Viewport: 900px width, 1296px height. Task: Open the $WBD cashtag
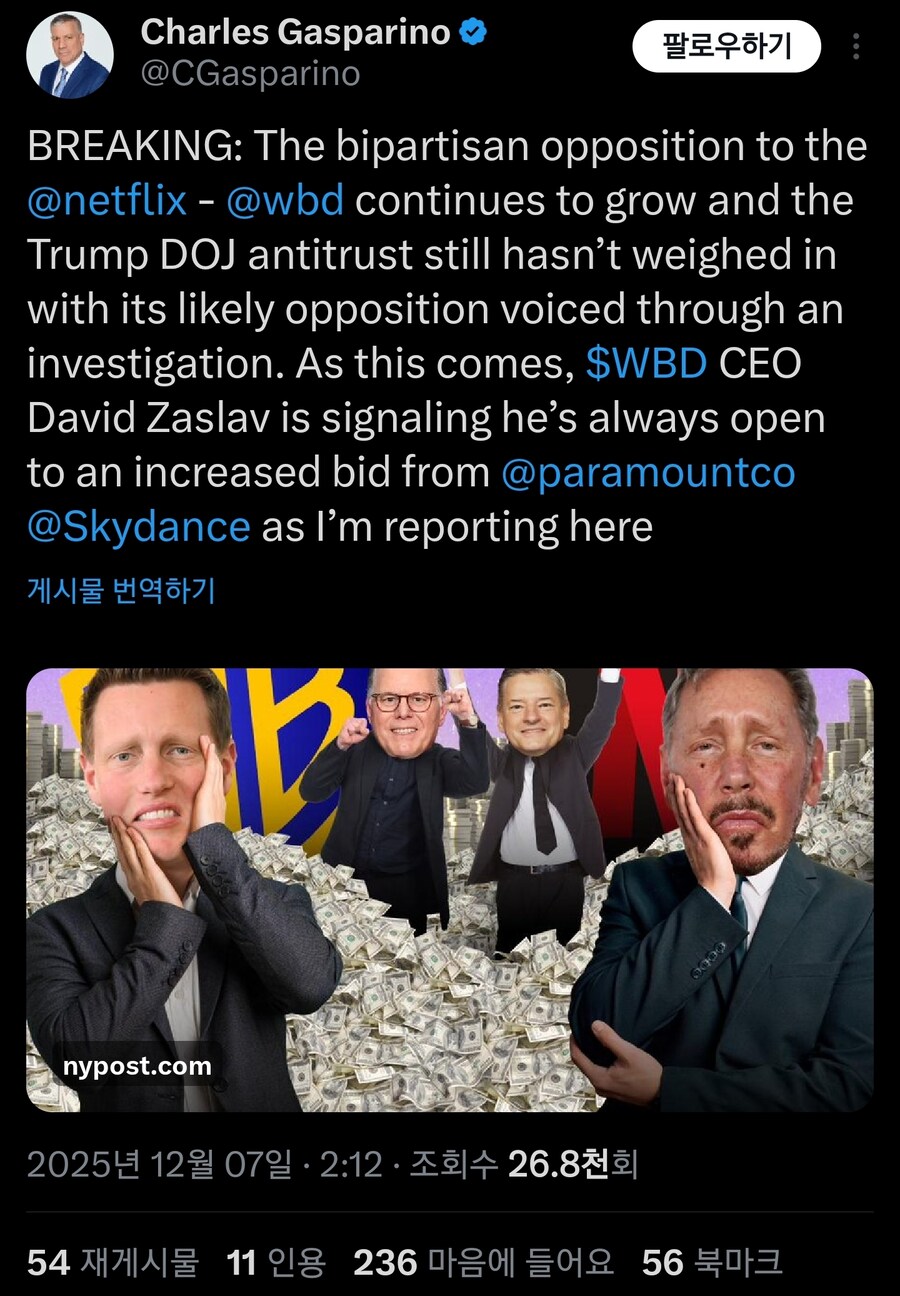647,363
